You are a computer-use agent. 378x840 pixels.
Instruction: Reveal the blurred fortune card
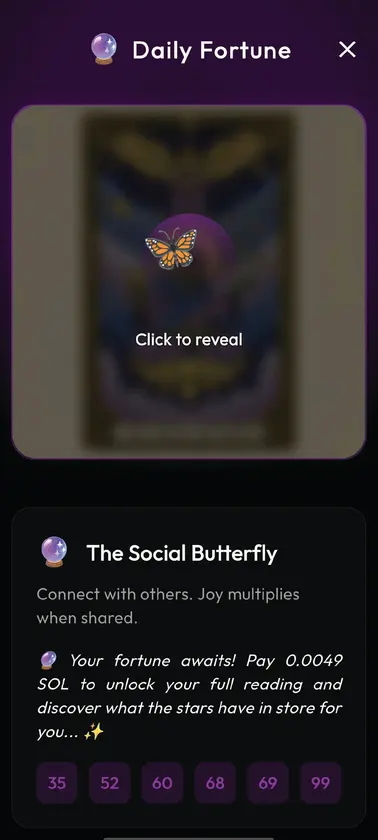coord(188,282)
